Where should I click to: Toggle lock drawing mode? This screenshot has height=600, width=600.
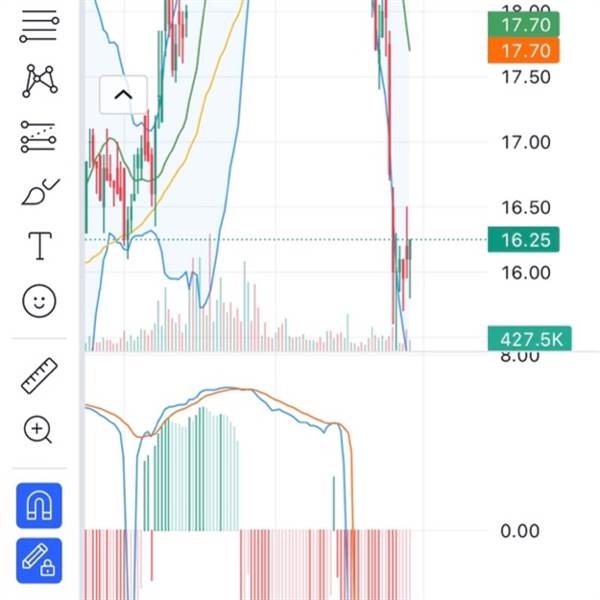coord(39,561)
